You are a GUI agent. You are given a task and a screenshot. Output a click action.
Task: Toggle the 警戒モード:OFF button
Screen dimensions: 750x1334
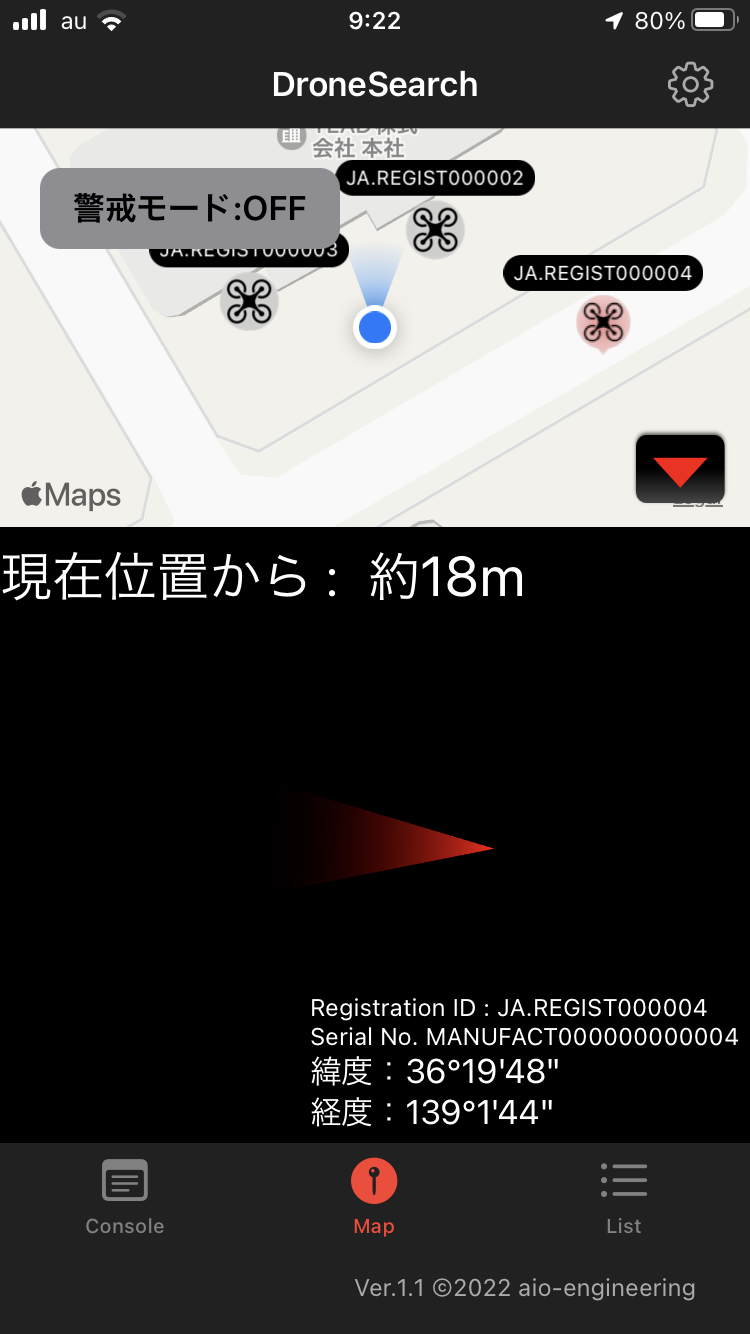(190, 208)
